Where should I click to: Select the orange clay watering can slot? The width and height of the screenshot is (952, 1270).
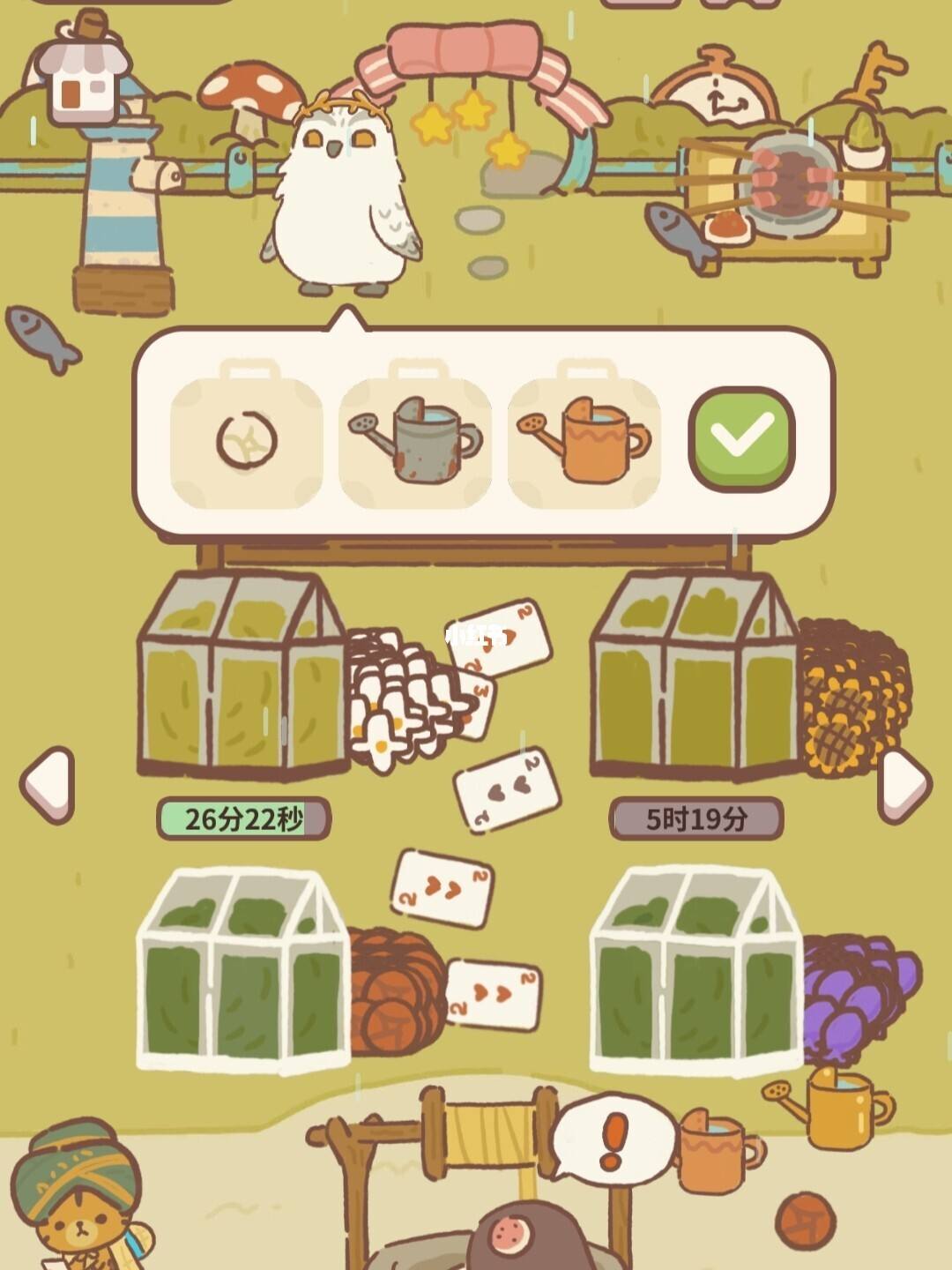[x=584, y=440]
